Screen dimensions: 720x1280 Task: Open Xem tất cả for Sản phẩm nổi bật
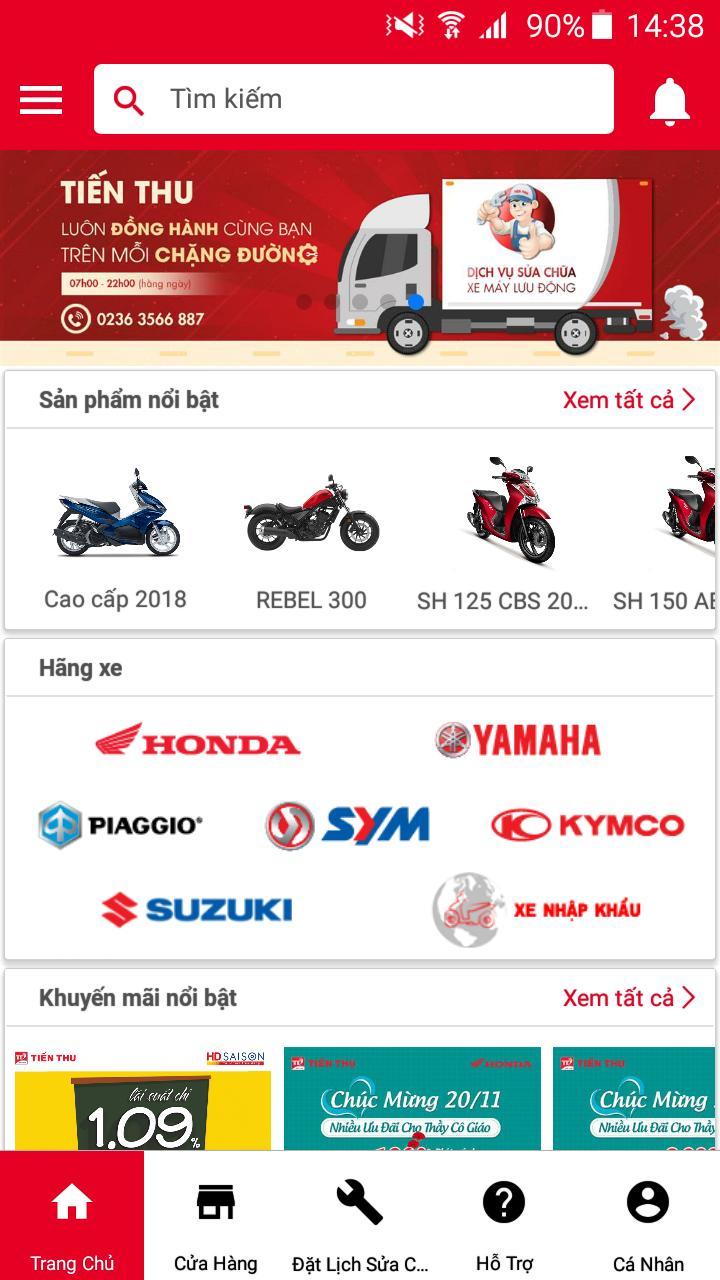point(630,400)
